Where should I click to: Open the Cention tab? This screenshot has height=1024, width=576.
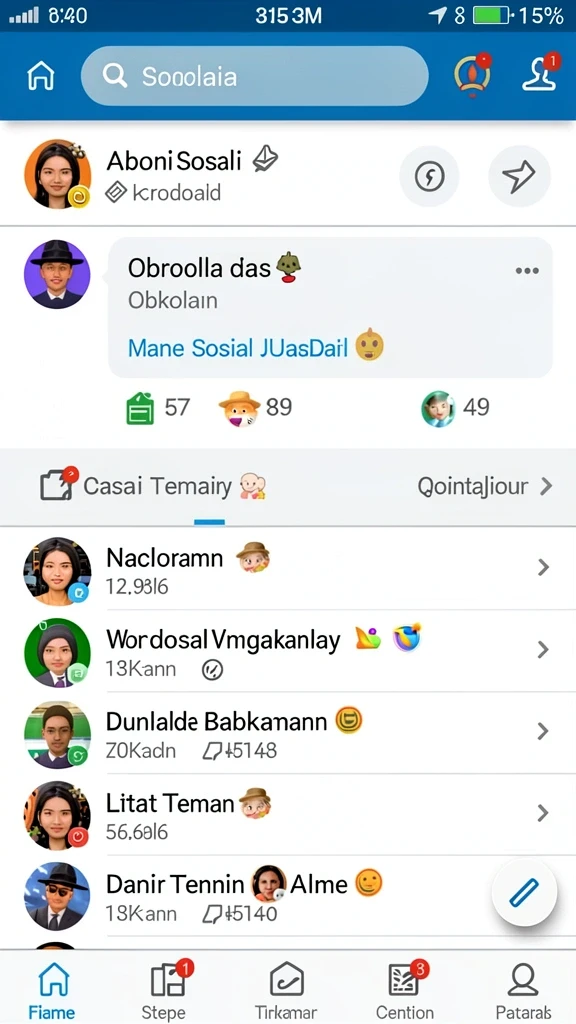click(x=405, y=990)
